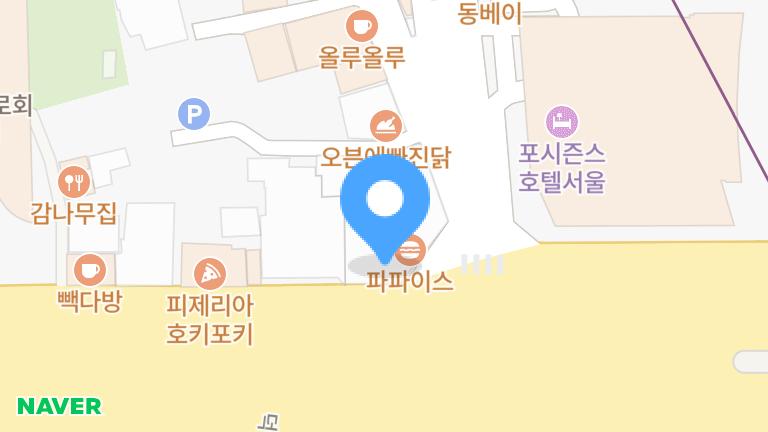
Task: Tap the parking lot P marker
Action: [193, 114]
